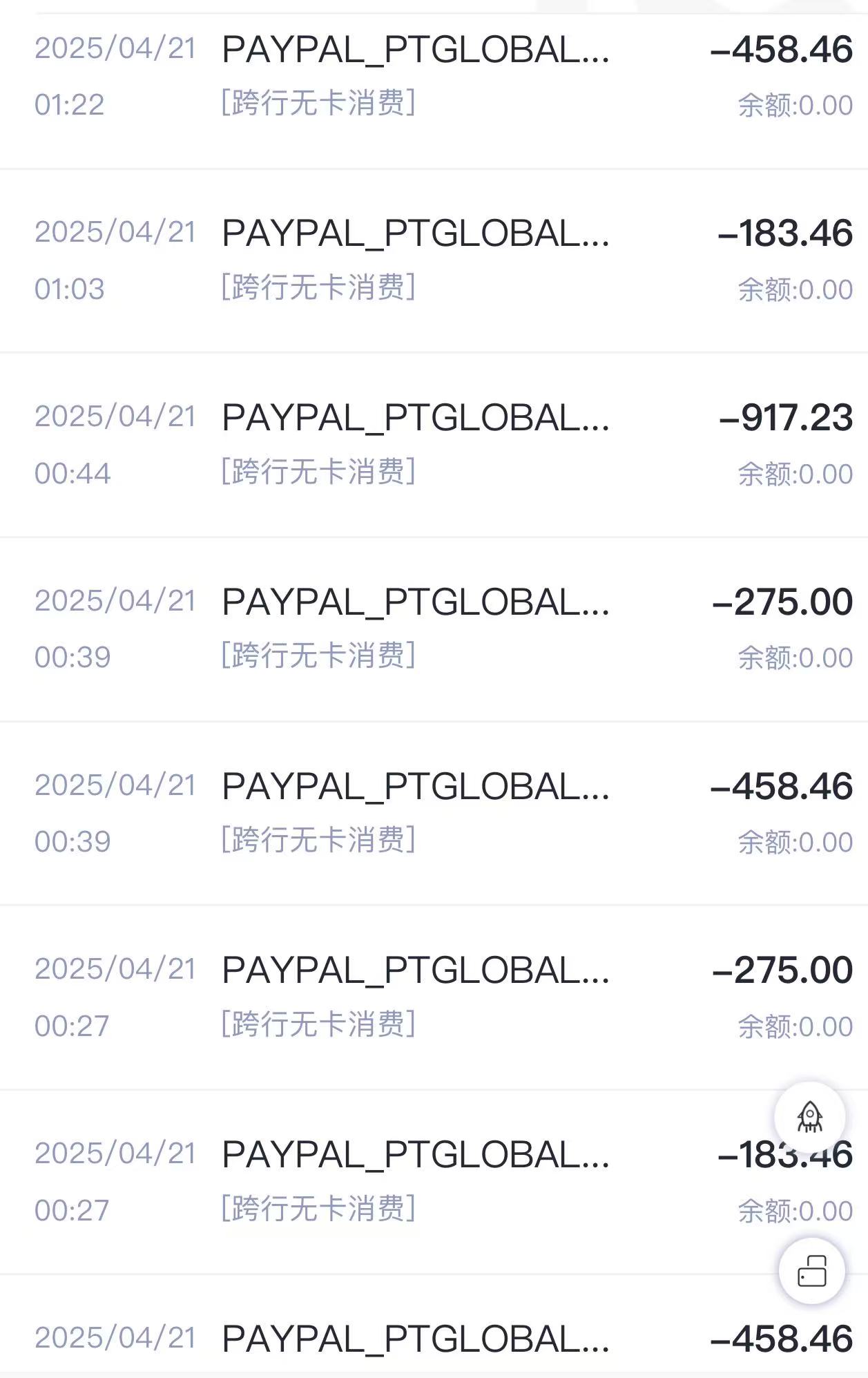Open the 00:39 transaction of -458.46
The image size is (868, 1378).
click(x=434, y=814)
